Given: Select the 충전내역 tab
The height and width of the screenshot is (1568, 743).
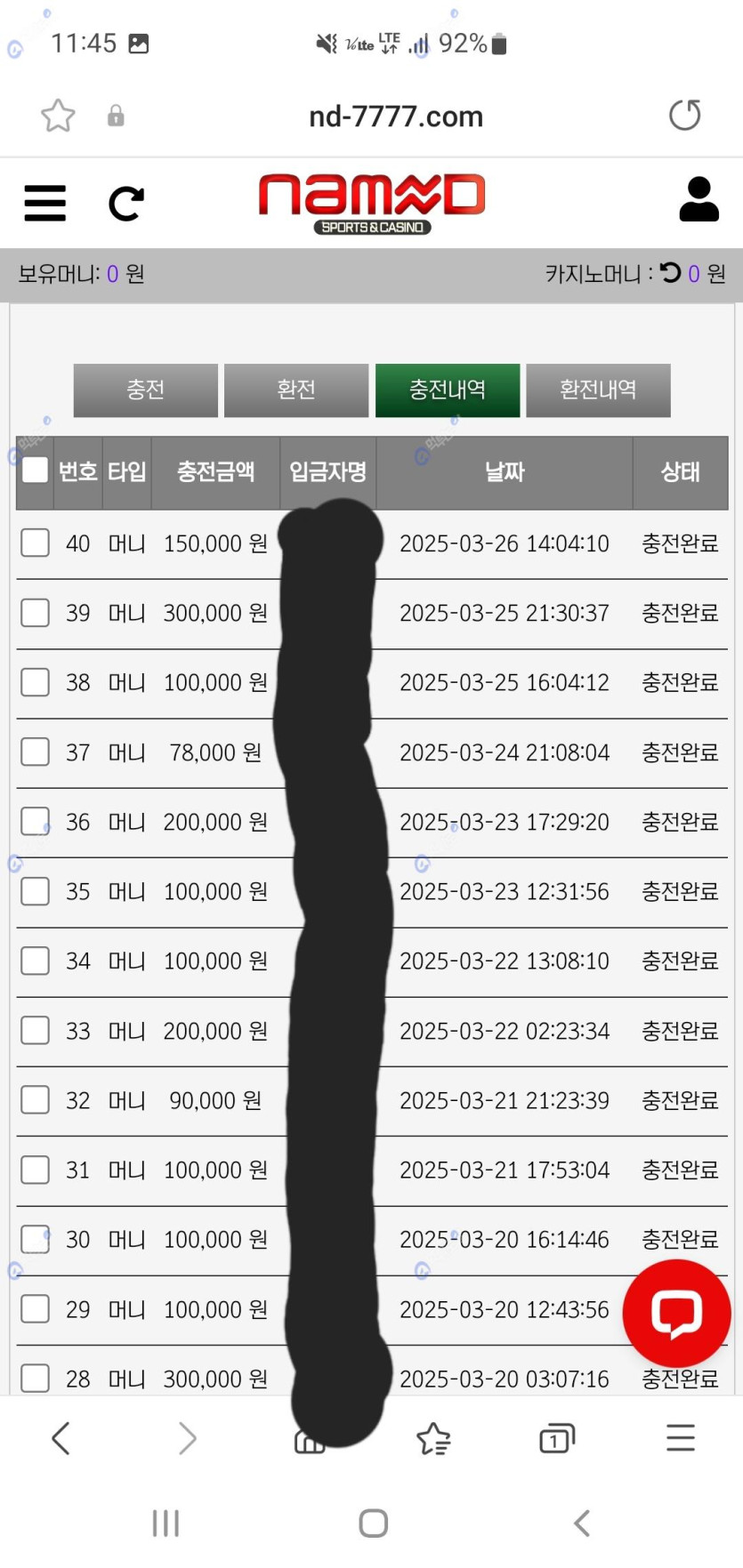Looking at the screenshot, I should coord(448,390).
